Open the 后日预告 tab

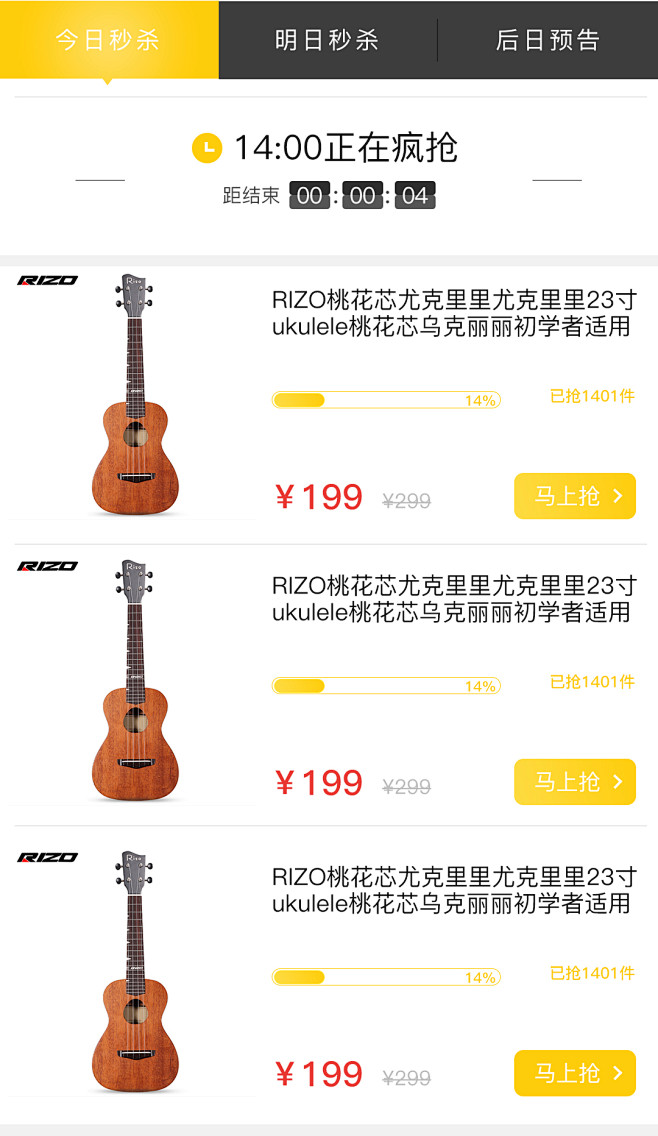(547, 40)
